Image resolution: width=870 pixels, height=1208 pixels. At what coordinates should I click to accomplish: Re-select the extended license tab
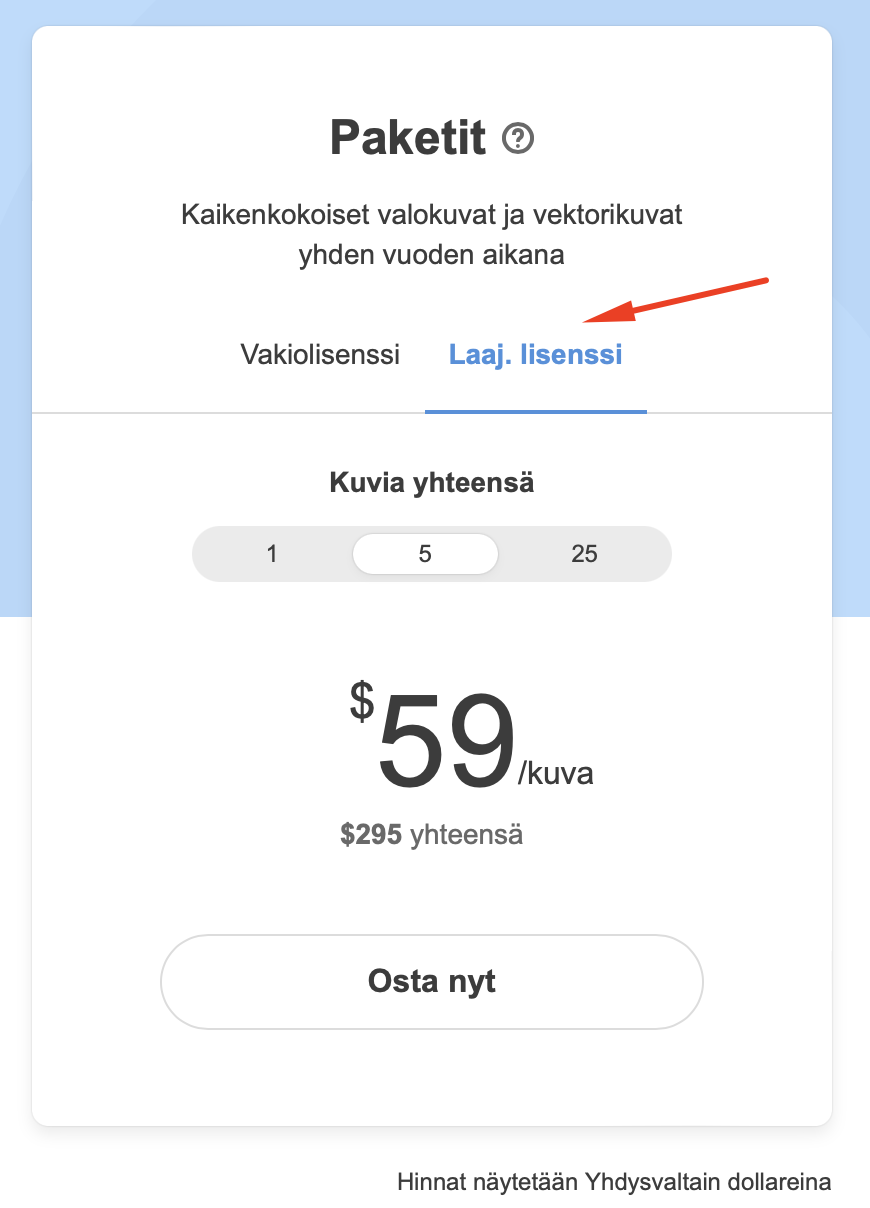point(536,354)
